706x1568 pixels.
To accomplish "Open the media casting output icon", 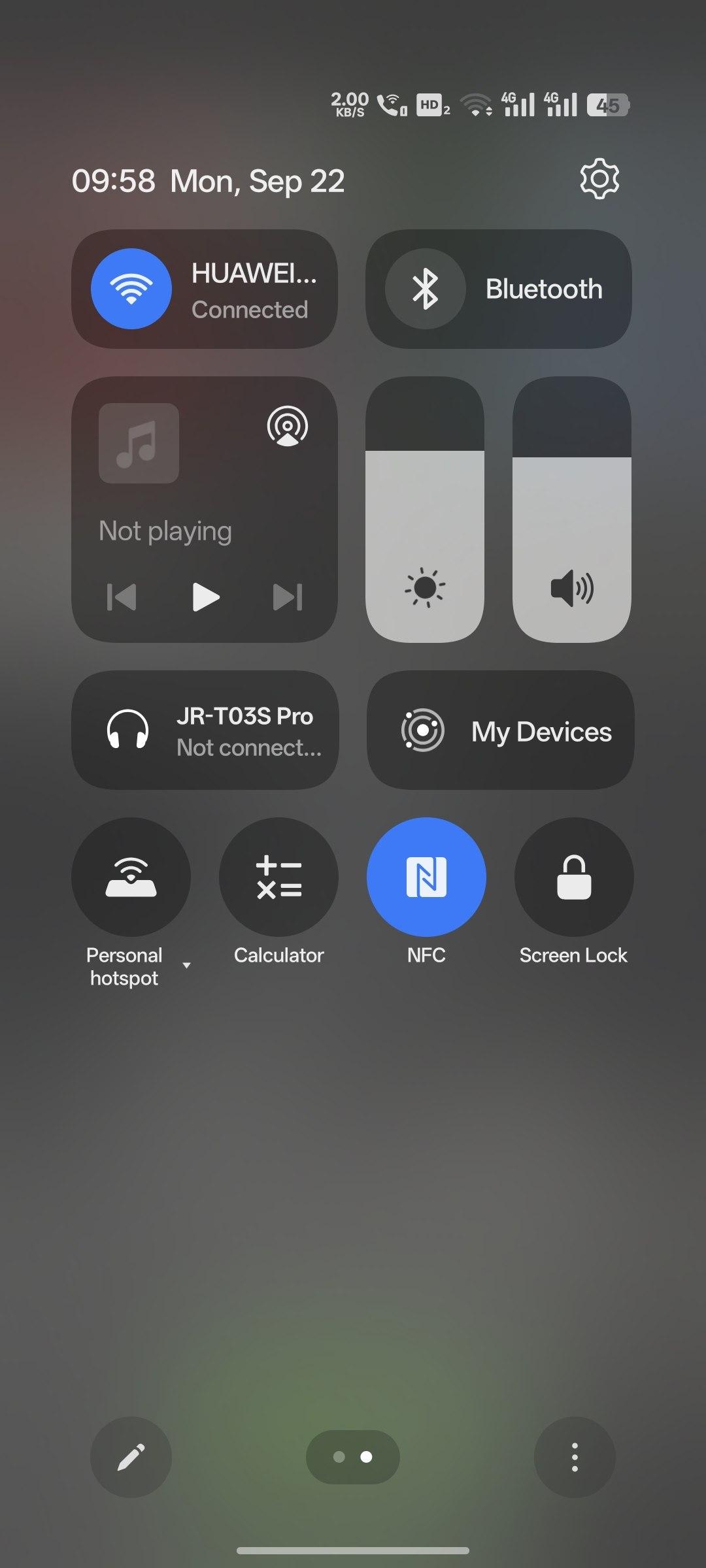I will [x=288, y=426].
